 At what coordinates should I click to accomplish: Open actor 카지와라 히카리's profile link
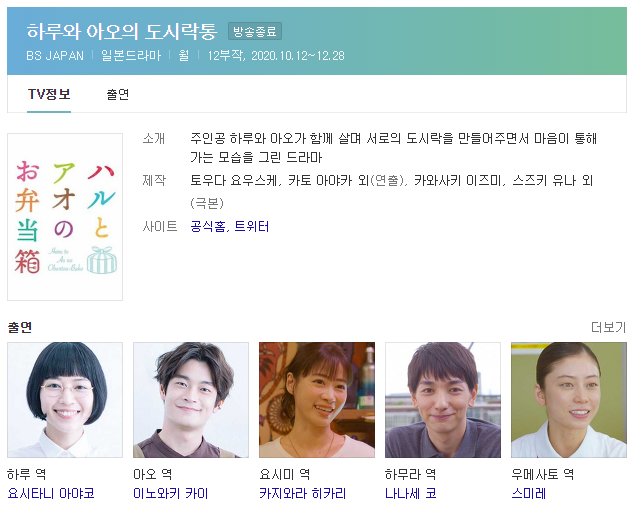(303, 493)
